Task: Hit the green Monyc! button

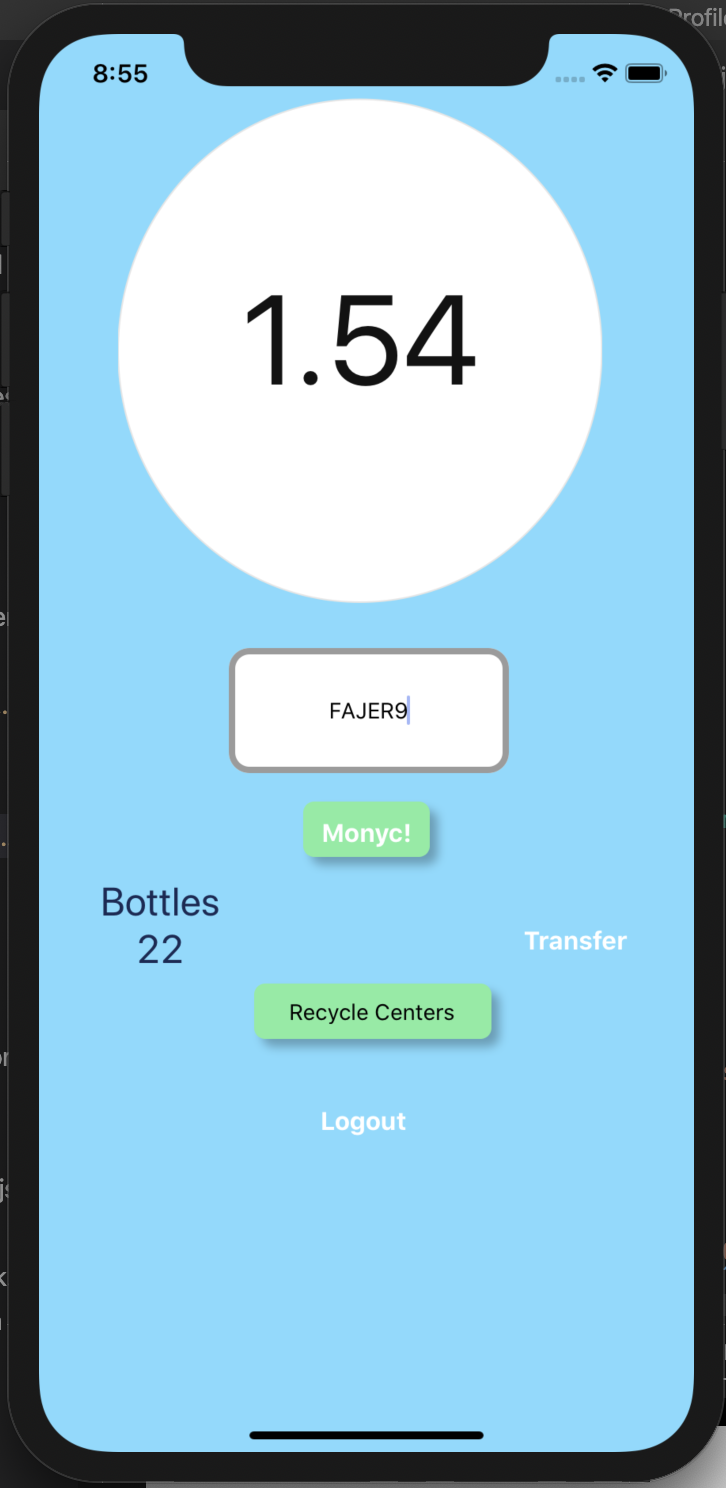Action: pyautogui.click(x=367, y=830)
